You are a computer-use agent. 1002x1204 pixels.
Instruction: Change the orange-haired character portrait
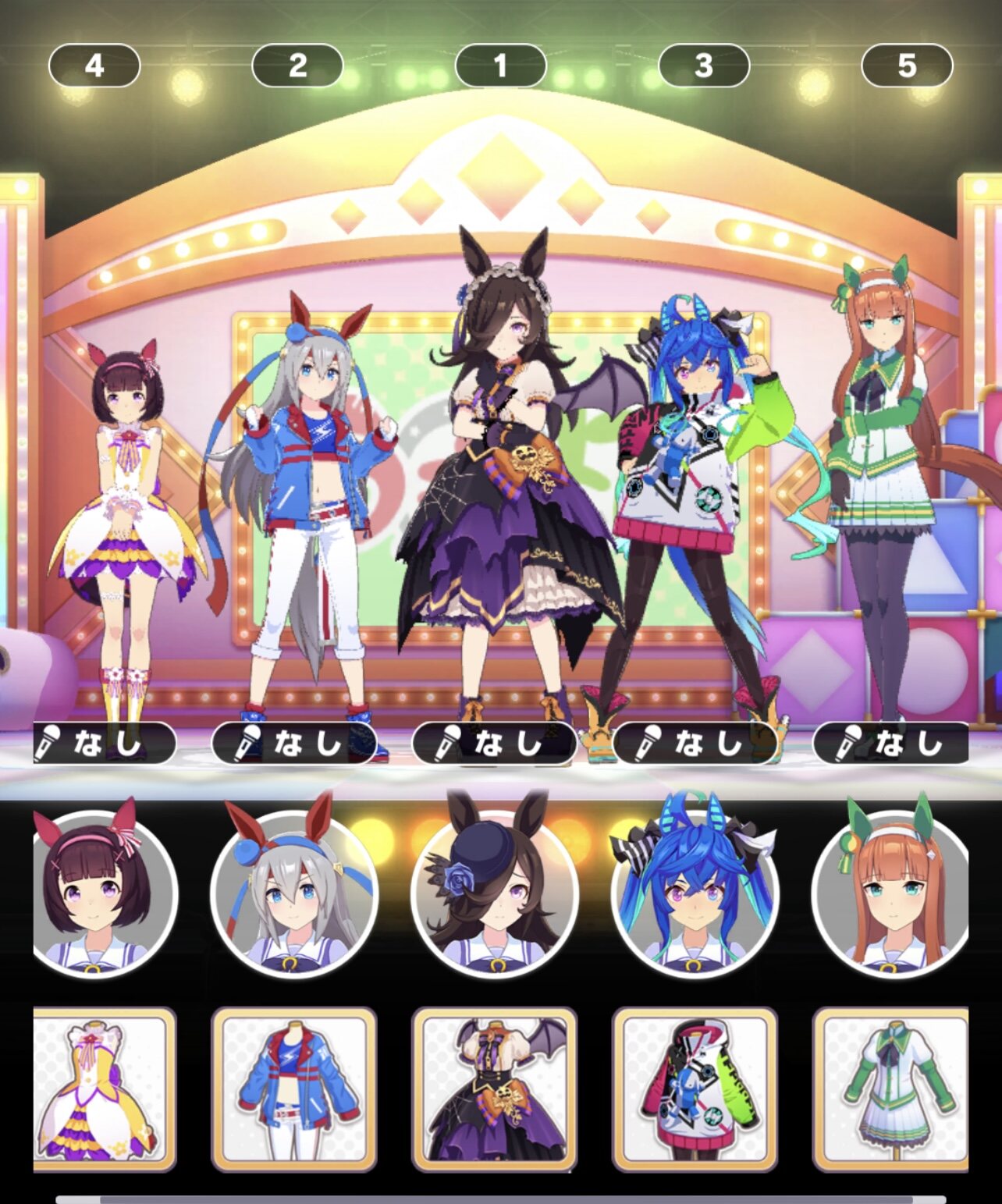click(891, 894)
